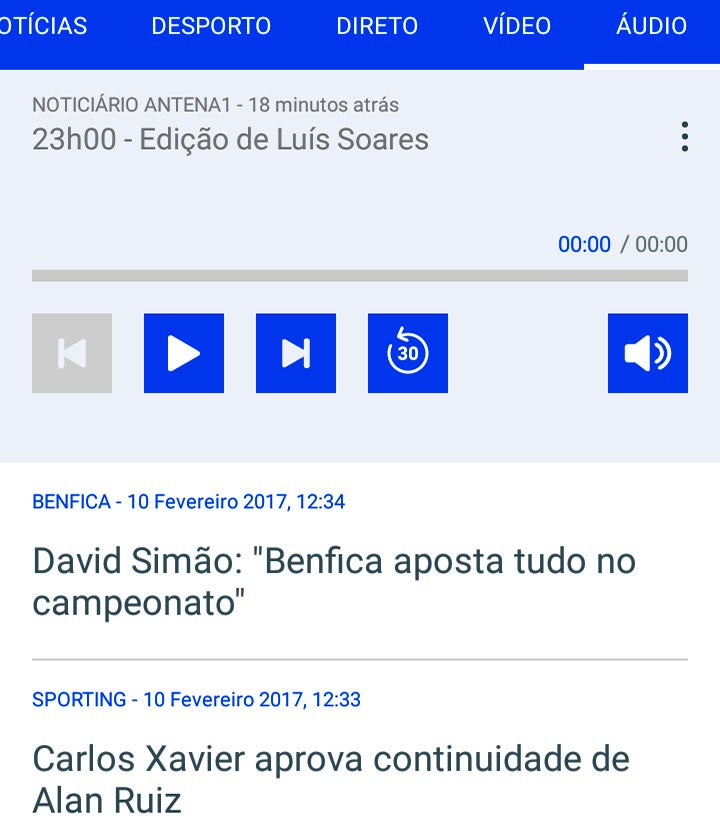Play the 23h00 news edition

pyautogui.click(x=184, y=353)
